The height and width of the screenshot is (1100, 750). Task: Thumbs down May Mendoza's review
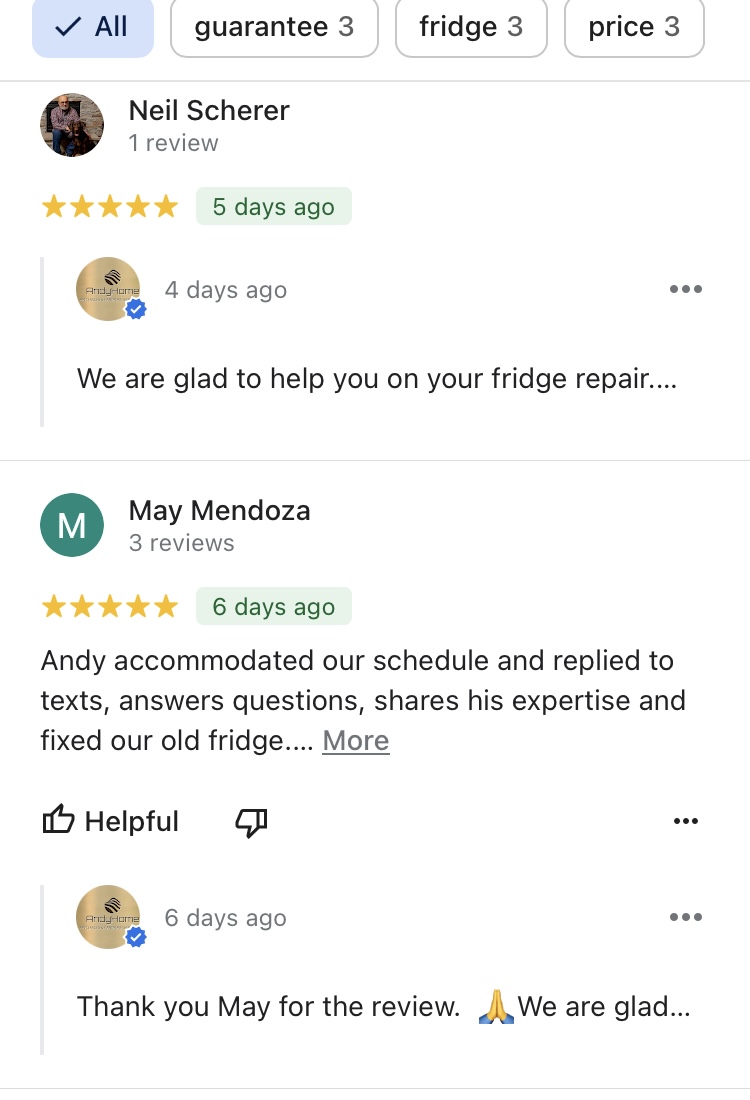point(251,822)
